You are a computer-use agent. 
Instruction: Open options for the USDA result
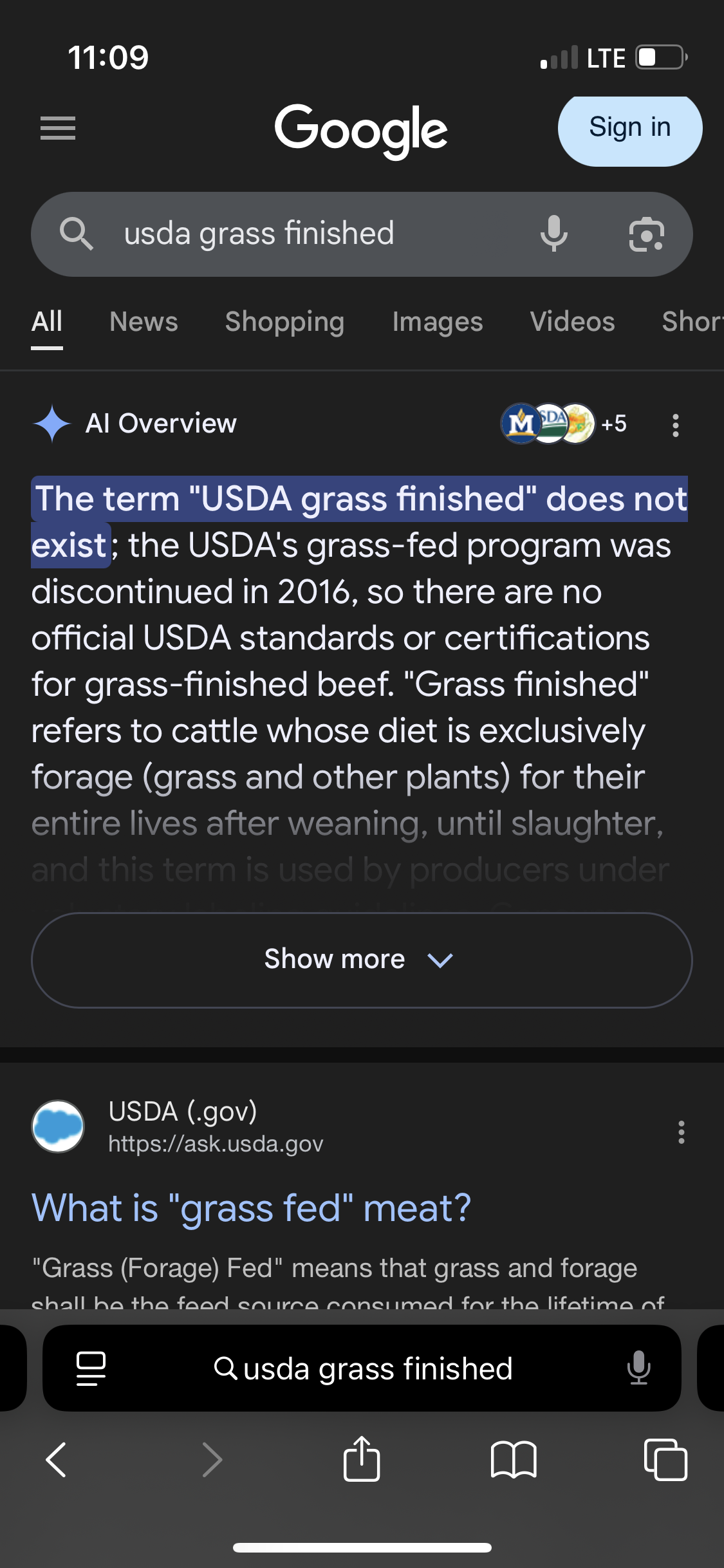click(681, 1132)
